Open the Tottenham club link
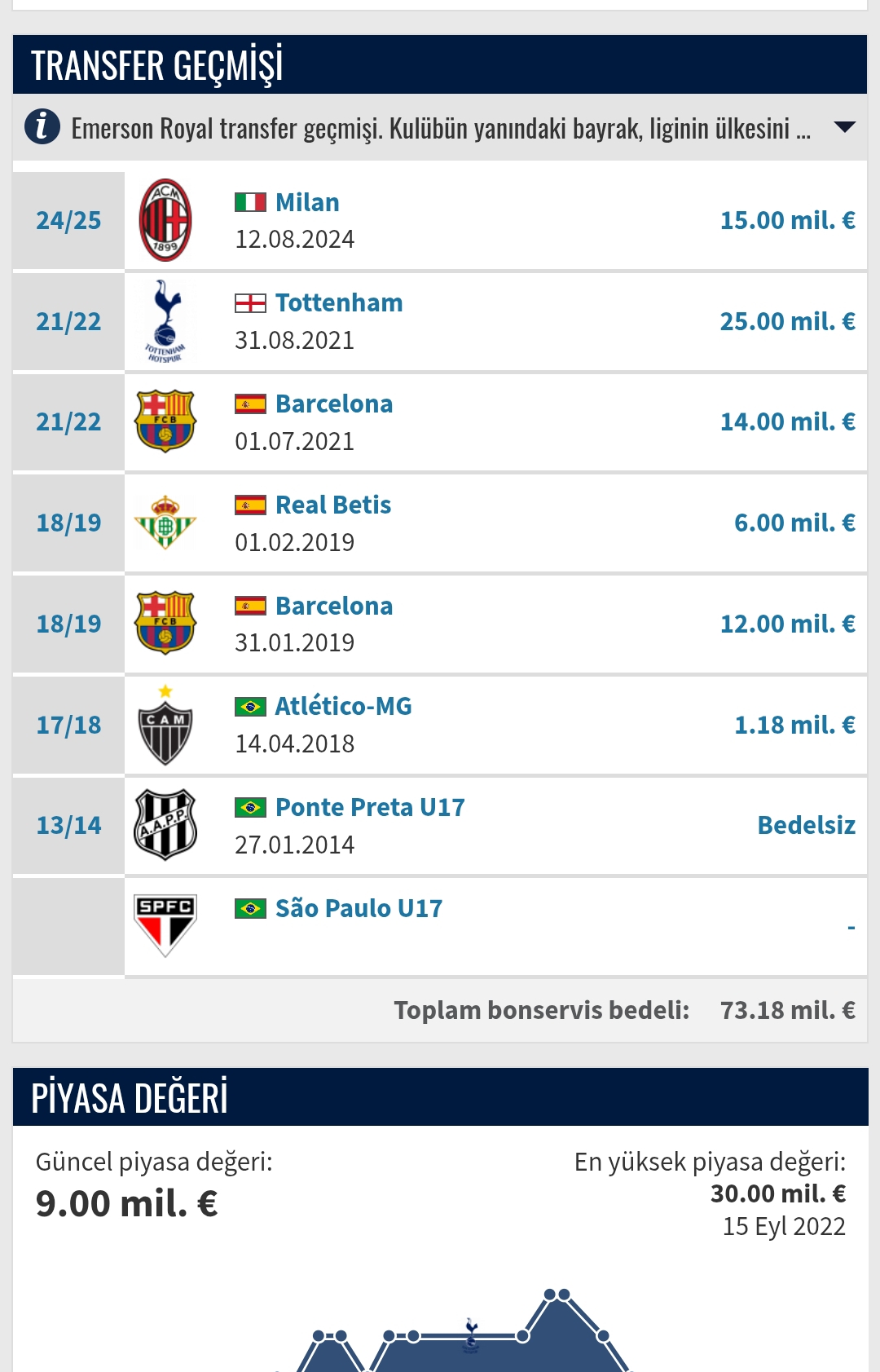Screen dimensions: 880x1372 [x=338, y=303]
